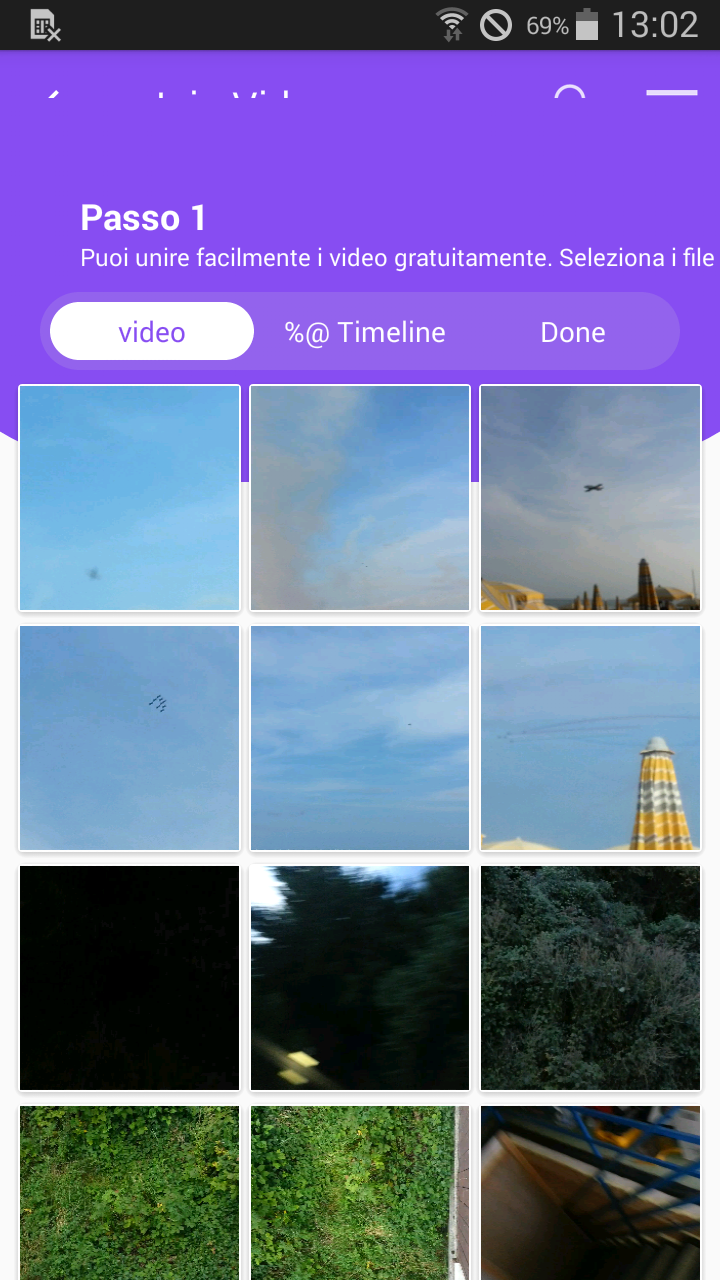Viewport: 720px width, 1280px height.
Task: Select the video with blue railing and wood
Action: [x=590, y=1192]
